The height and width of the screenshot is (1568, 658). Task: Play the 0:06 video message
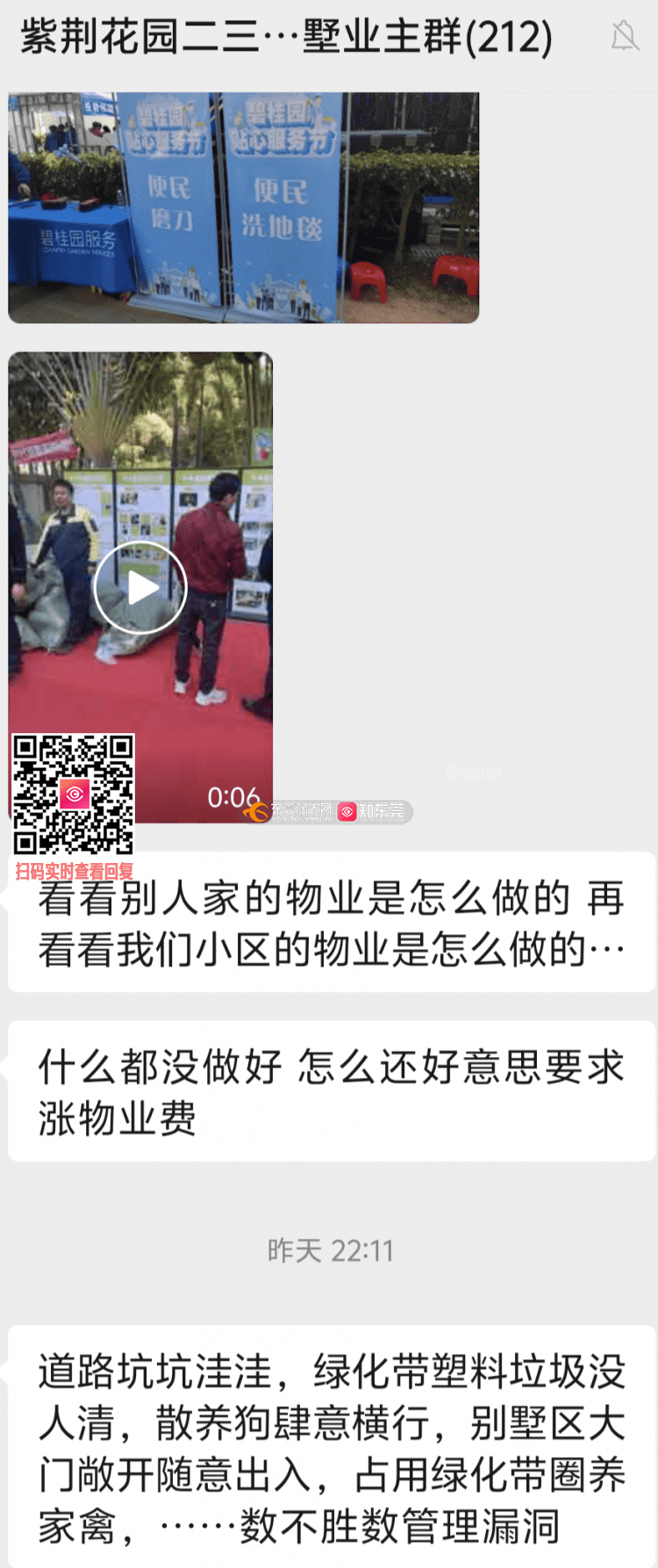pyautogui.click(x=140, y=587)
